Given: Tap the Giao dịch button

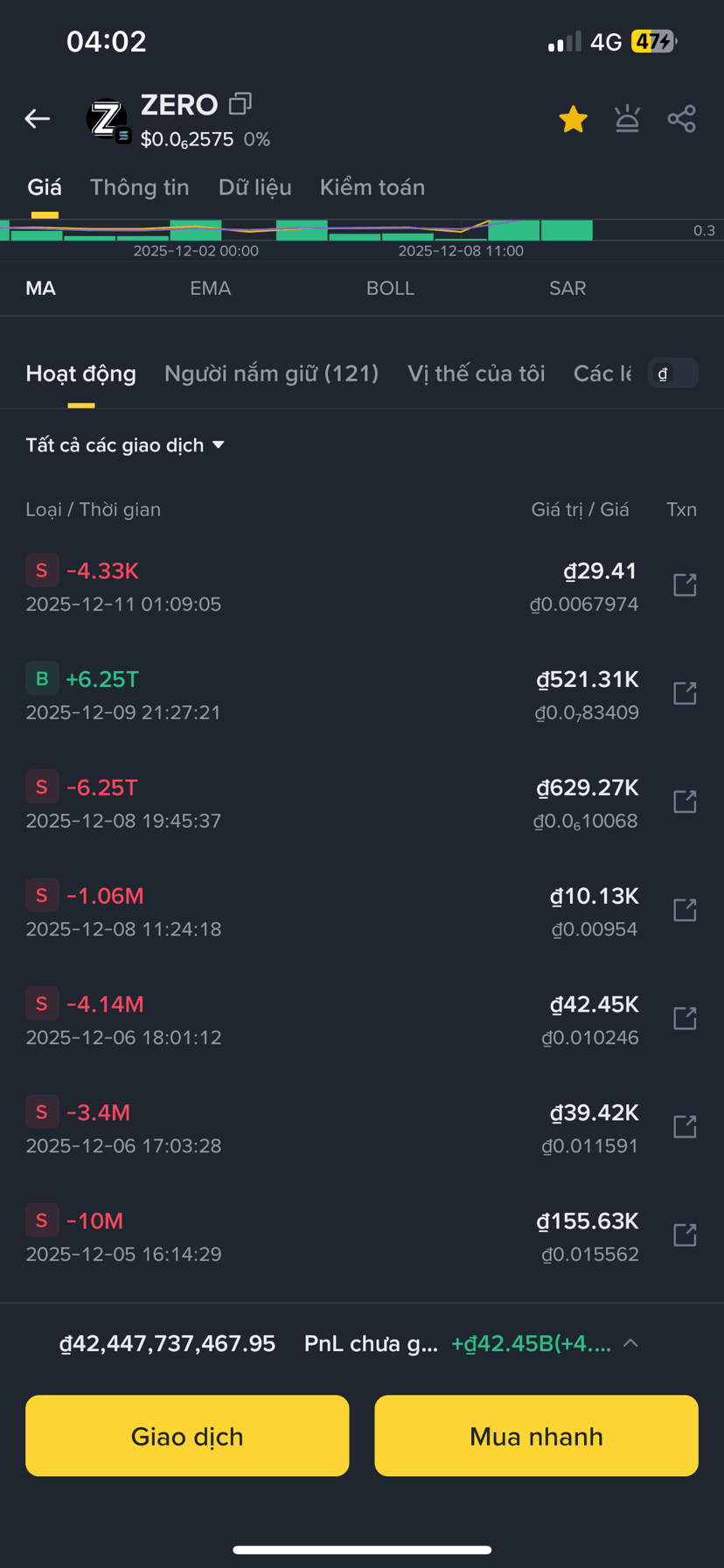Looking at the screenshot, I should 187,1436.
